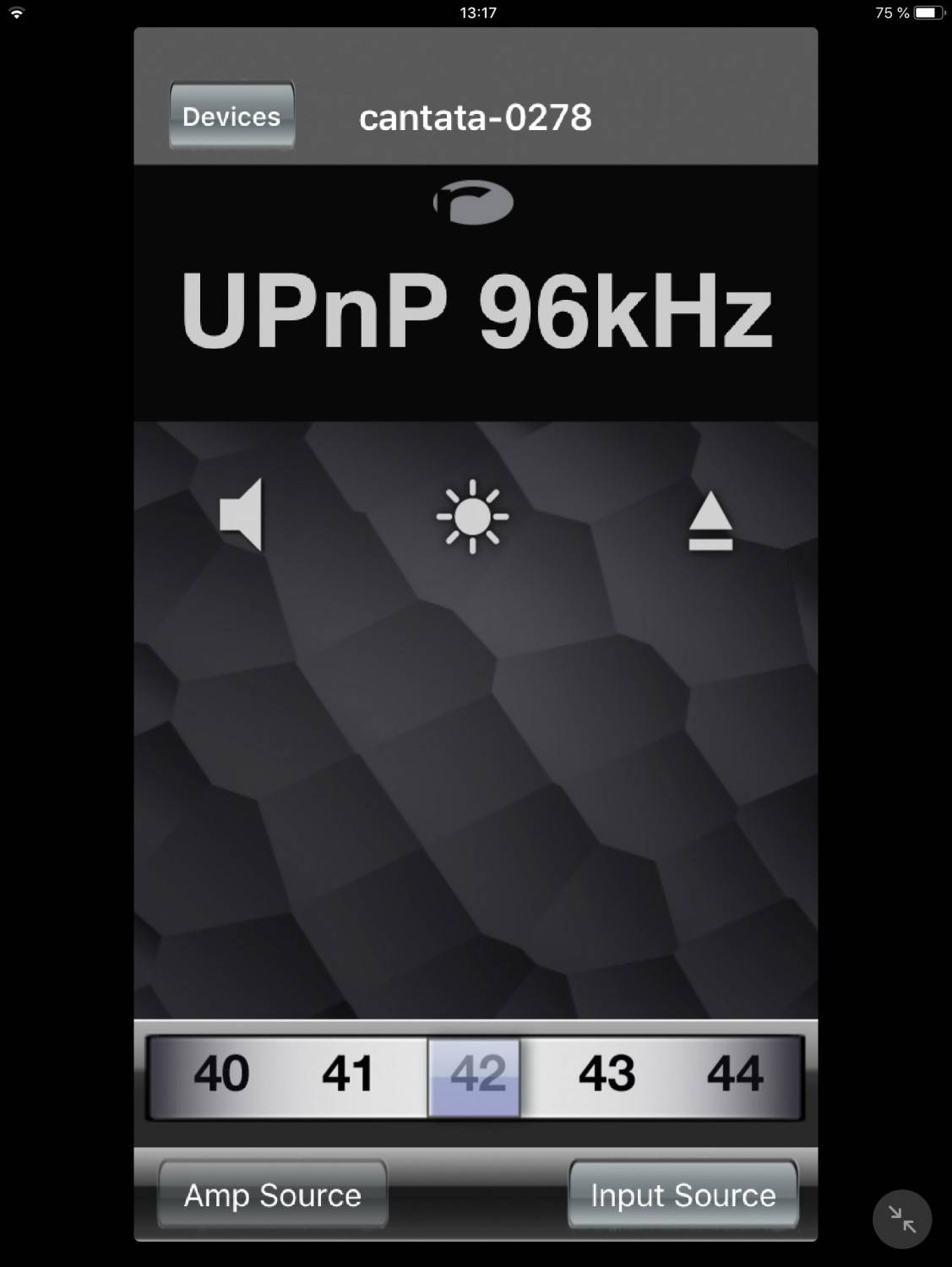Open Input Source selection
952x1267 pixels.
[x=683, y=1194]
